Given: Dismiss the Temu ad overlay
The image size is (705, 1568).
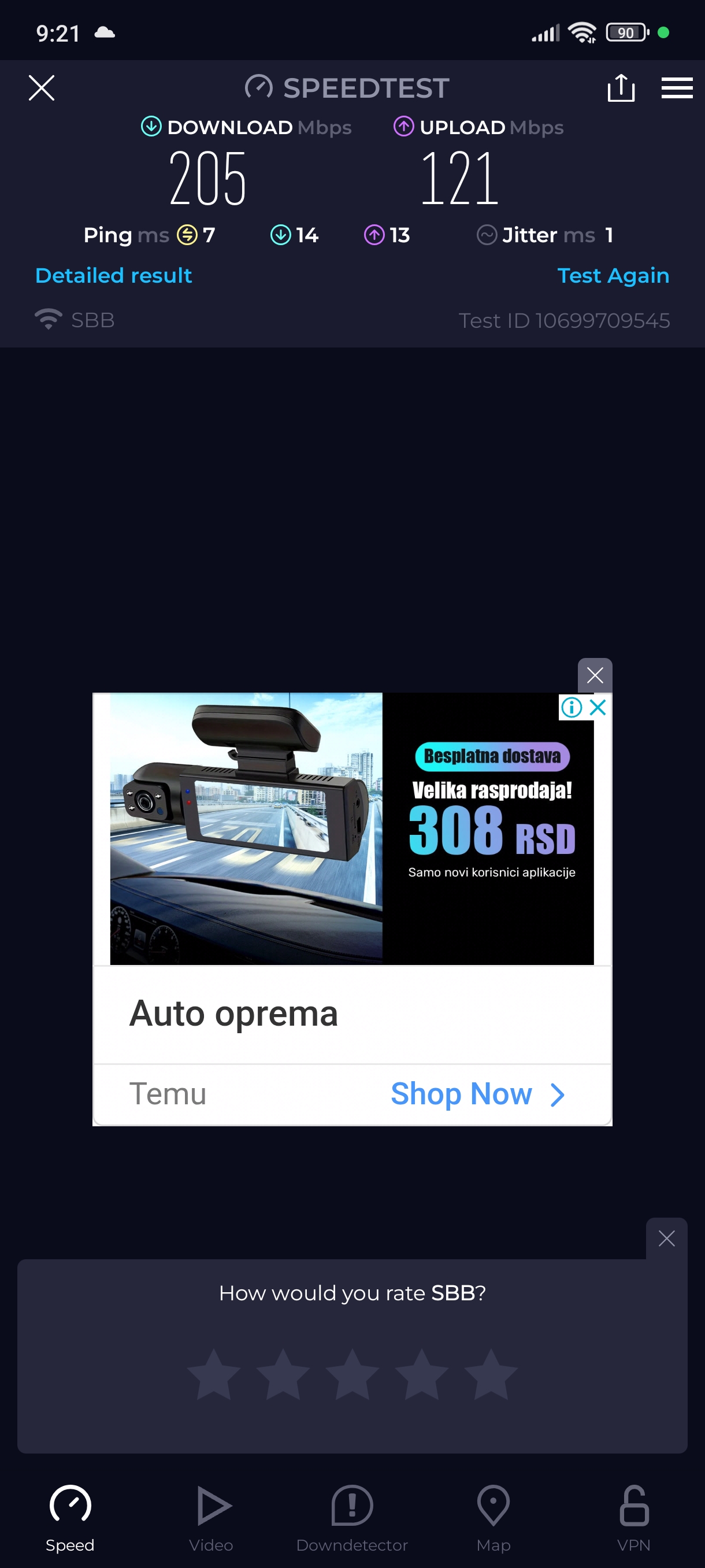Looking at the screenshot, I should [x=594, y=674].
